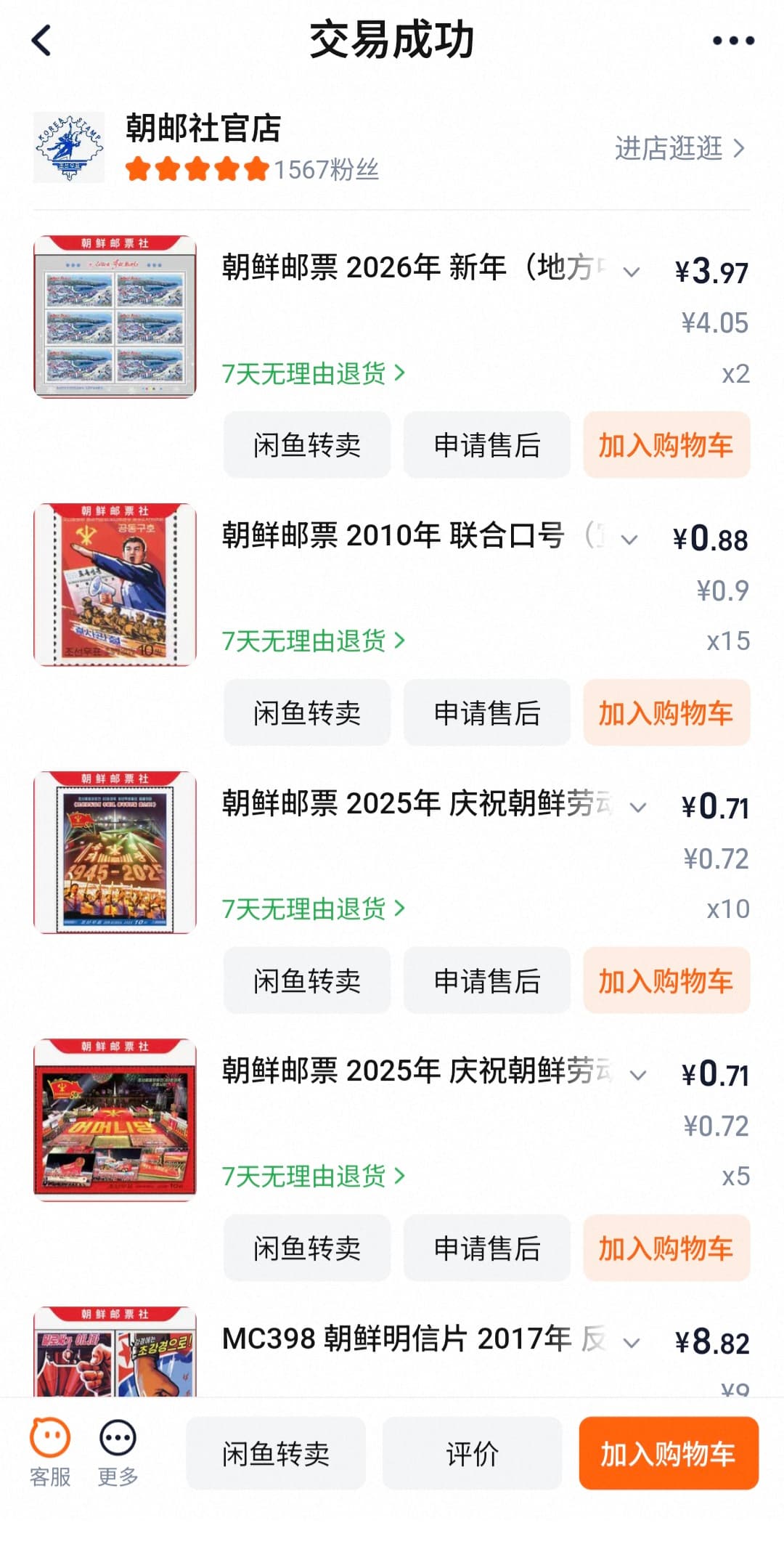Resell the 2010年 联合口号 stamp on 闲鱼
Screen dimensions: 784x1544
click(x=307, y=713)
